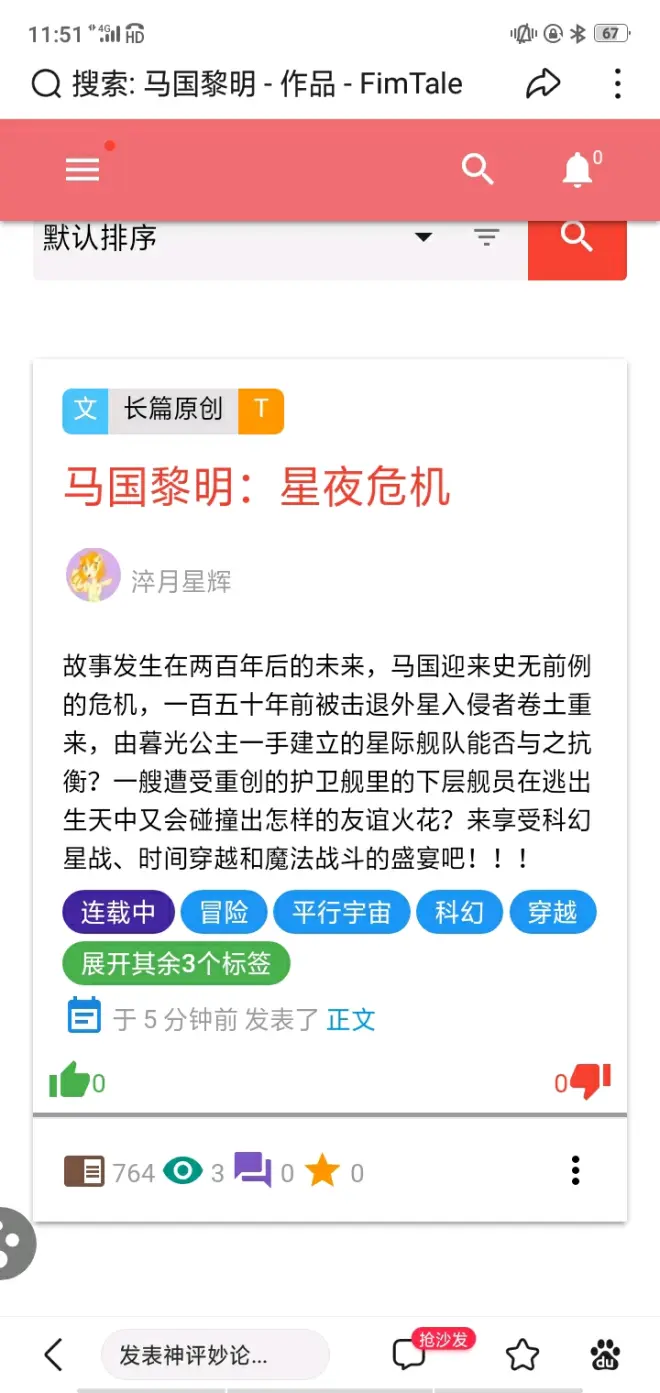Share this page via the arrow icon

click(543, 85)
